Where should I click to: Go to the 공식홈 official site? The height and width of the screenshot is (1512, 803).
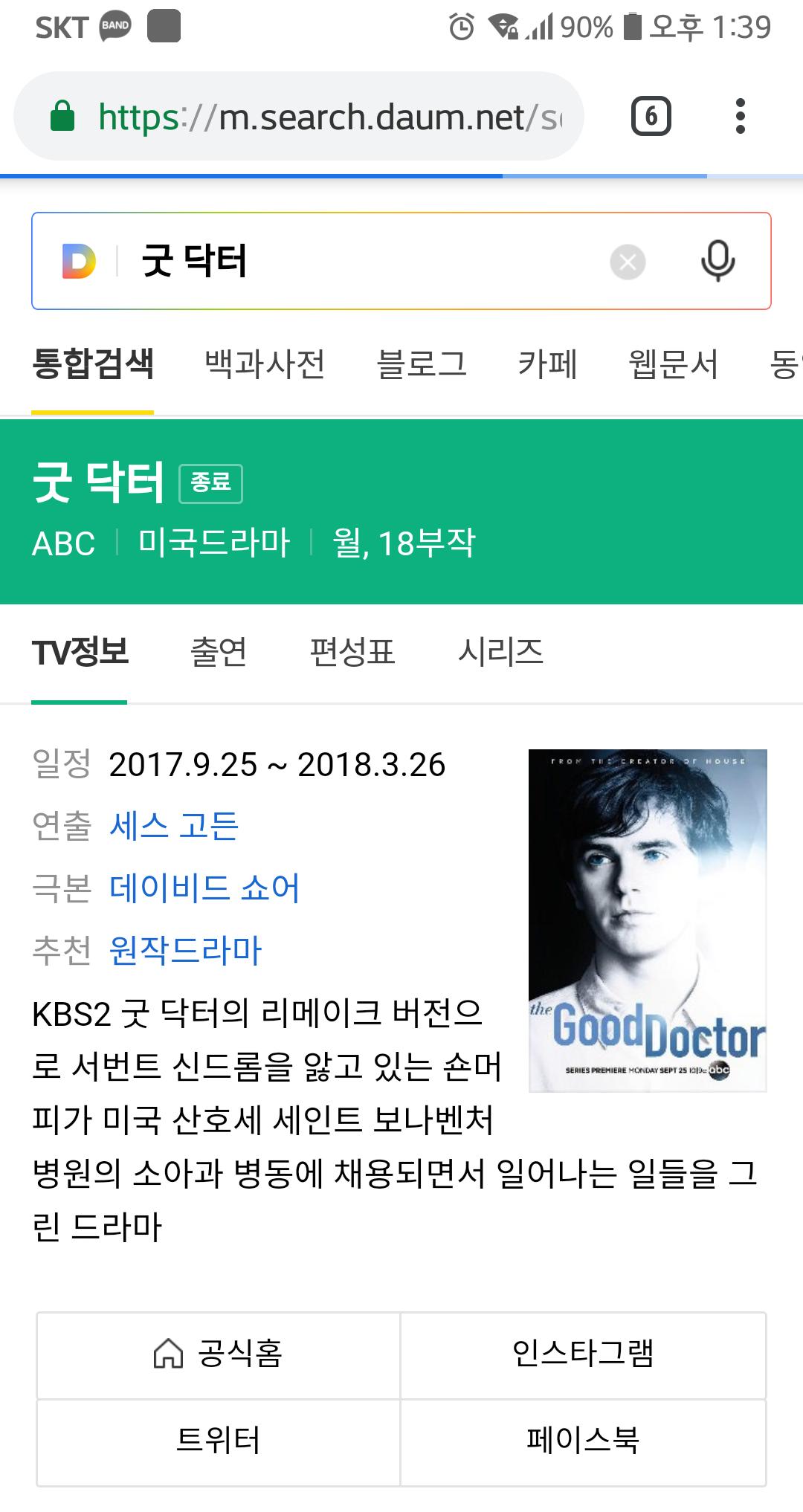[219, 1354]
